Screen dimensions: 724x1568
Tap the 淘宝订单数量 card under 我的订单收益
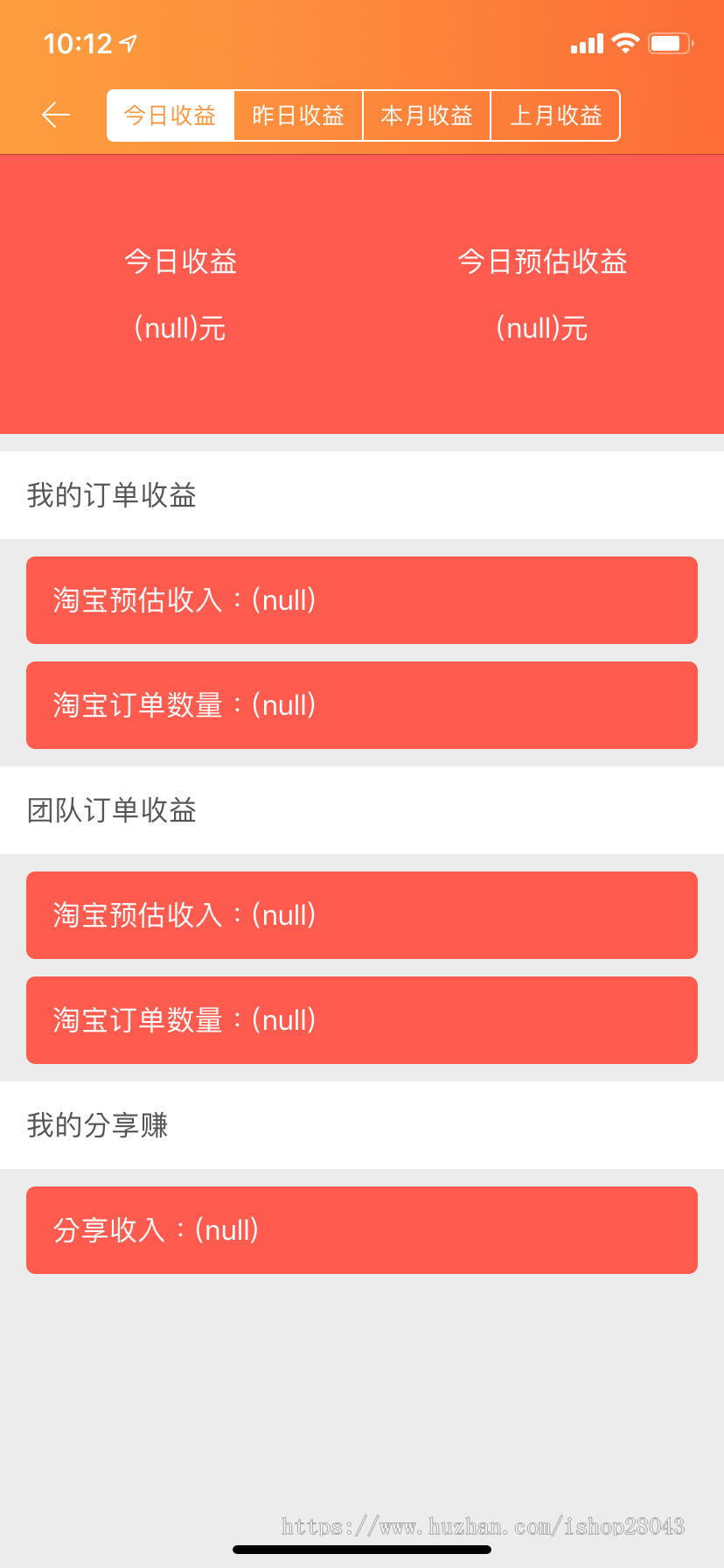click(362, 705)
